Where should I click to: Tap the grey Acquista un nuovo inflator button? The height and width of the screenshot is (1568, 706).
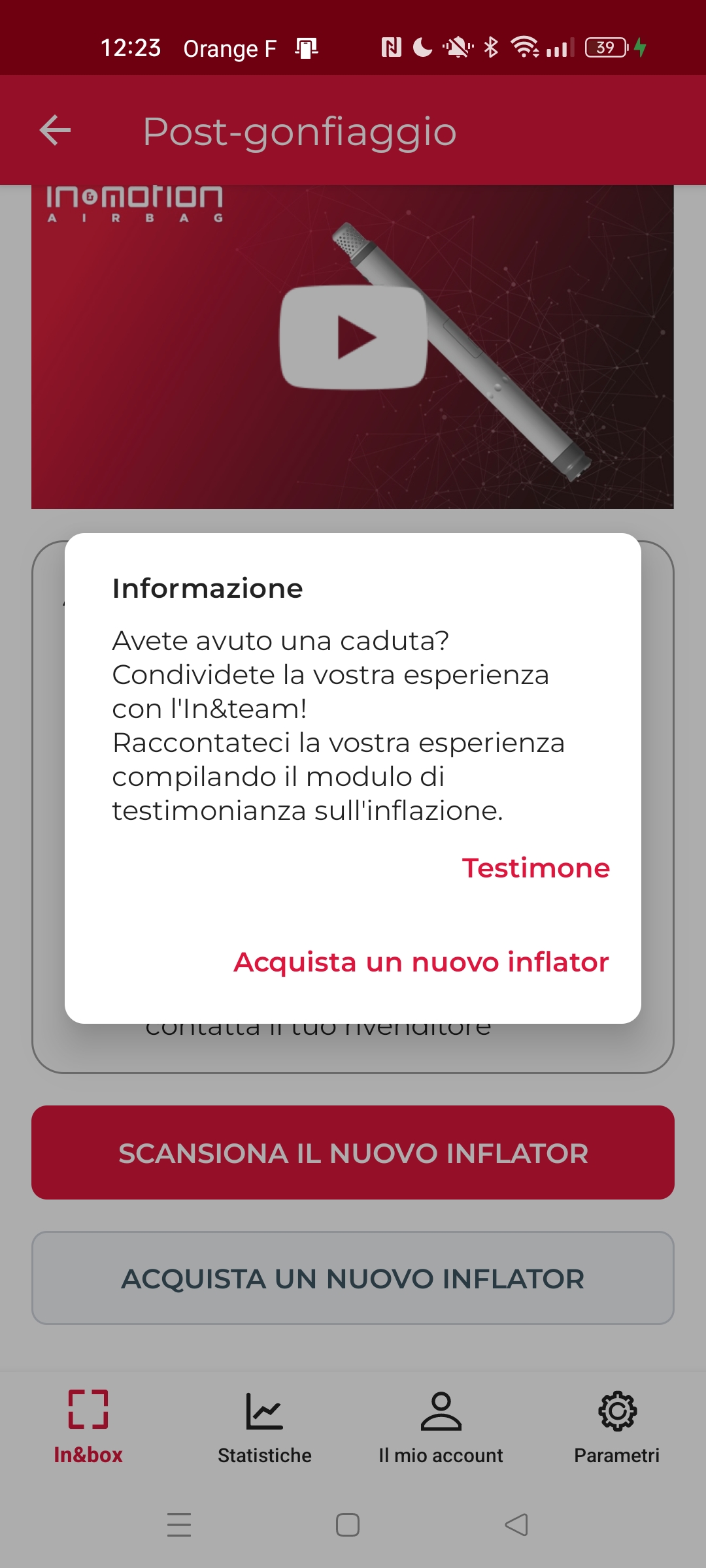[x=353, y=1278]
